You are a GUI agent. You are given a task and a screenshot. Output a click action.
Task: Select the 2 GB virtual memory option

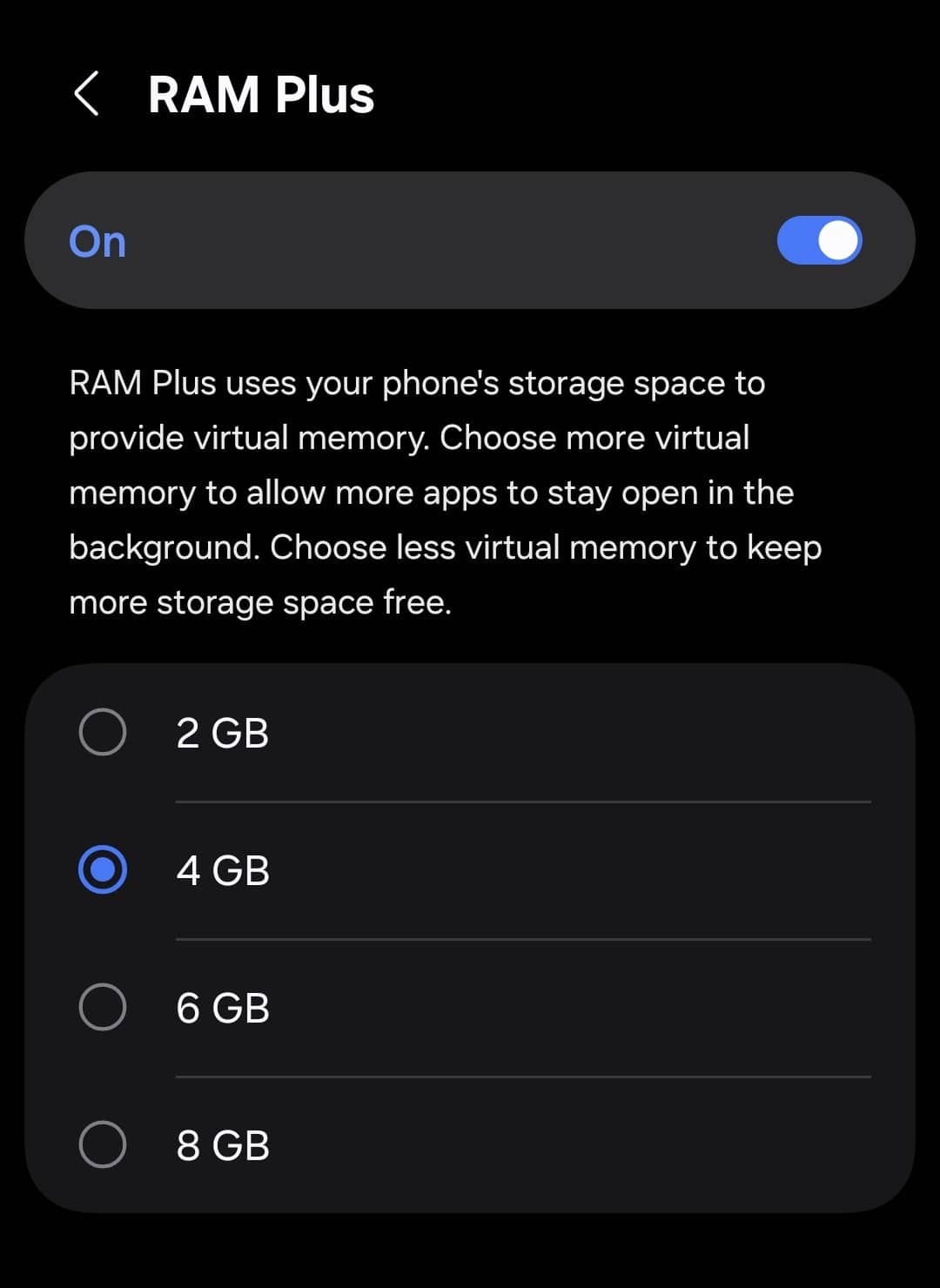click(104, 731)
